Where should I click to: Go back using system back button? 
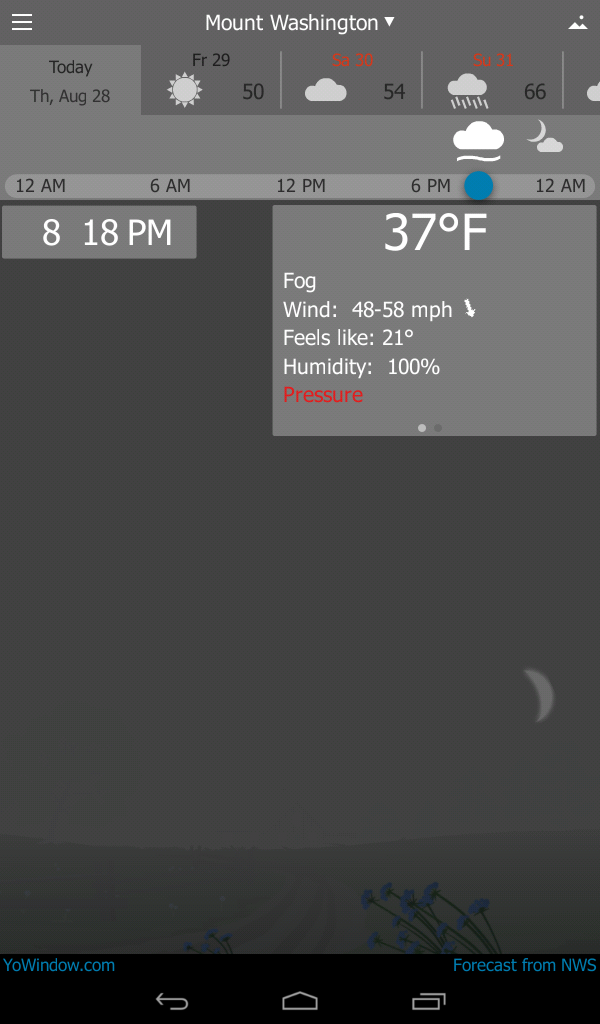pyautogui.click(x=172, y=1000)
